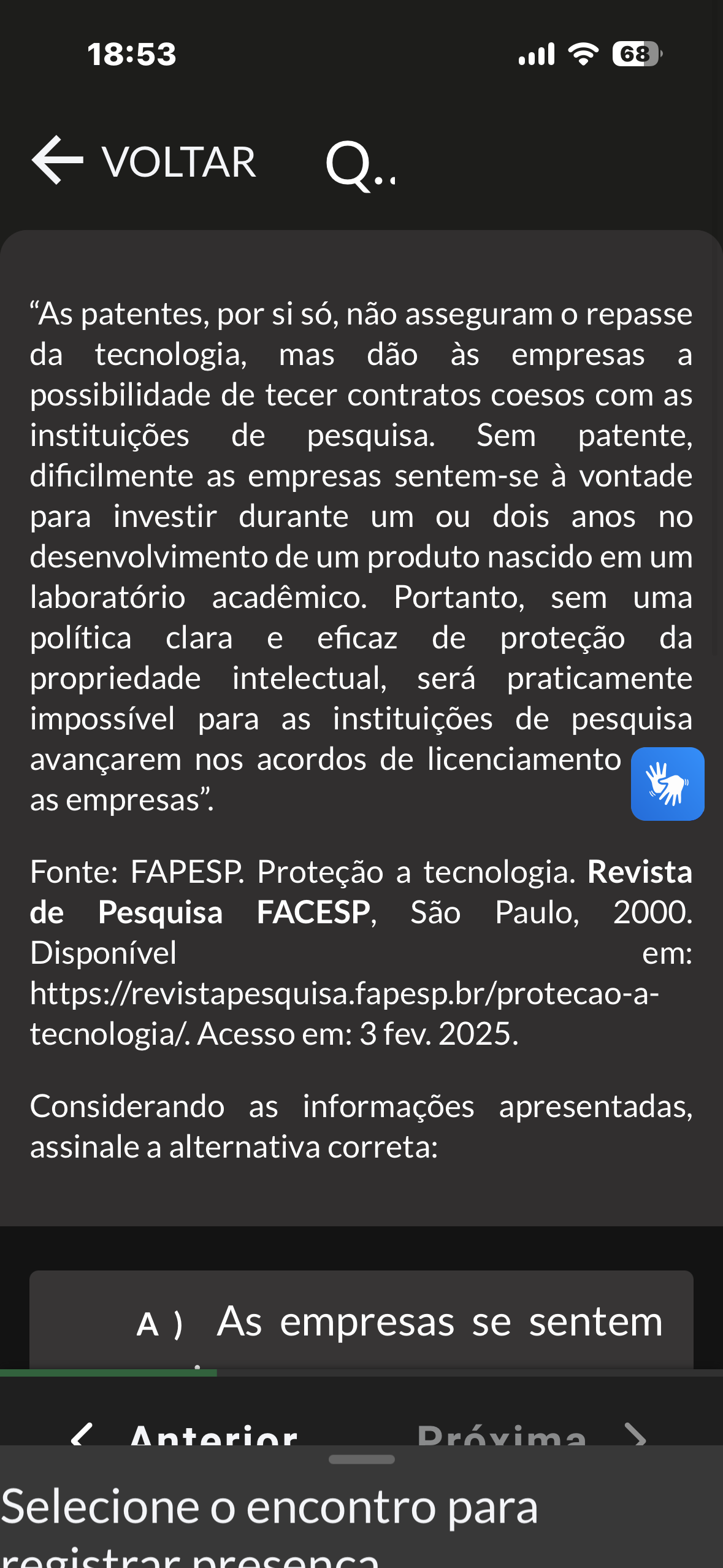723x1568 pixels.
Task: Tap the bottom sheet drag handle
Action: tap(361, 1459)
